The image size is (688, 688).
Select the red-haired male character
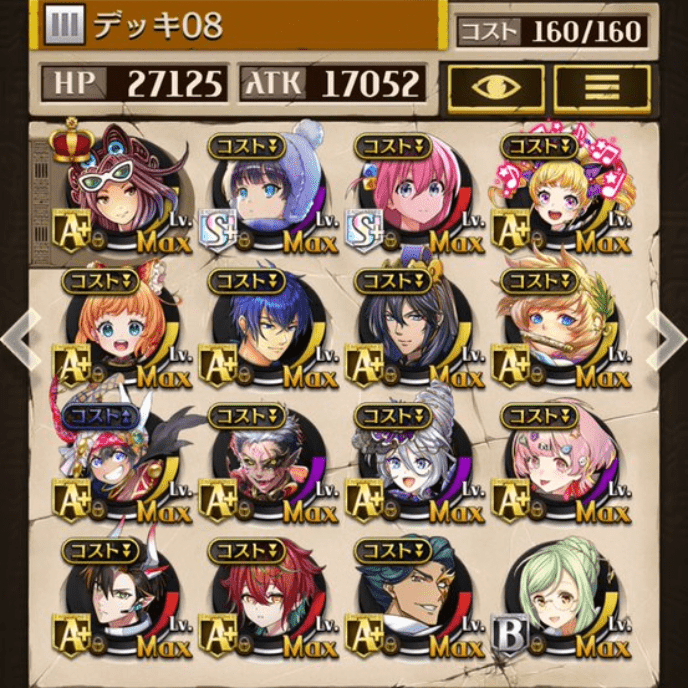[x=264, y=600]
